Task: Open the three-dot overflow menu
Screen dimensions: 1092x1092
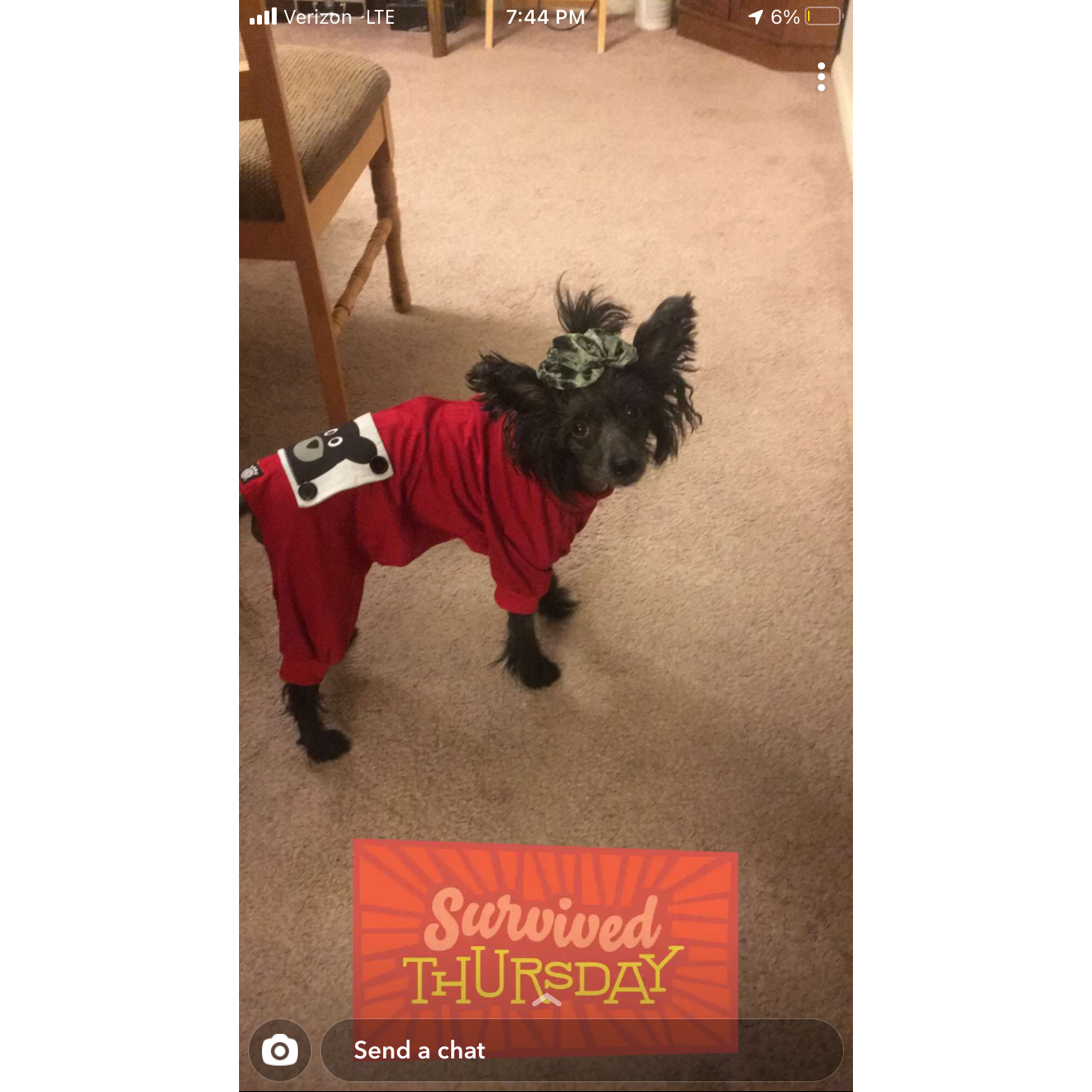Action: click(x=821, y=77)
